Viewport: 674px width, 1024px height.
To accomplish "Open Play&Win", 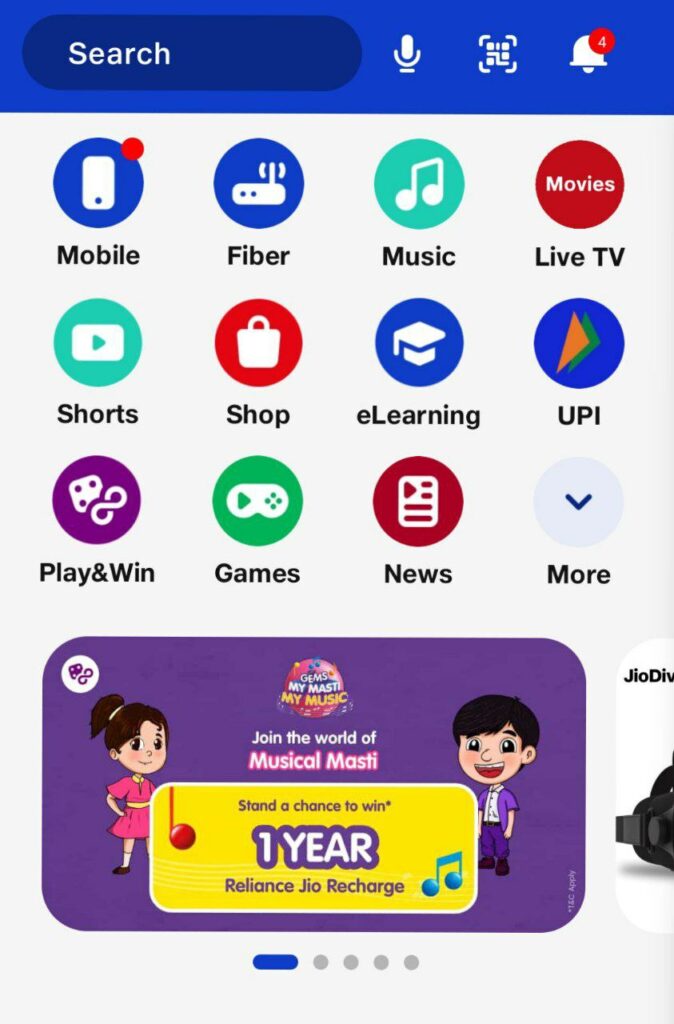I will (x=98, y=501).
